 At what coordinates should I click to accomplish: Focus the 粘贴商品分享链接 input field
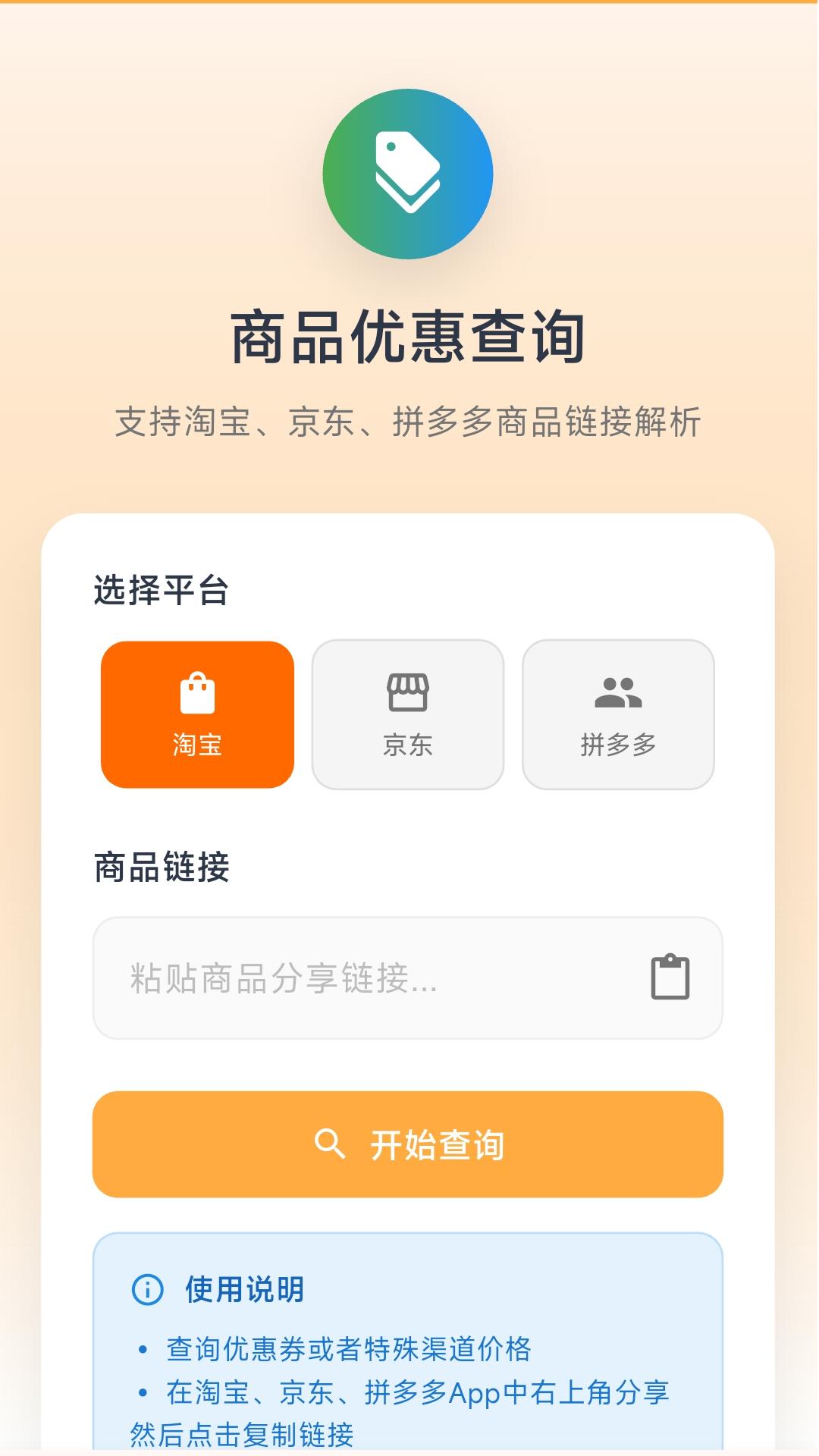(341, 978)
